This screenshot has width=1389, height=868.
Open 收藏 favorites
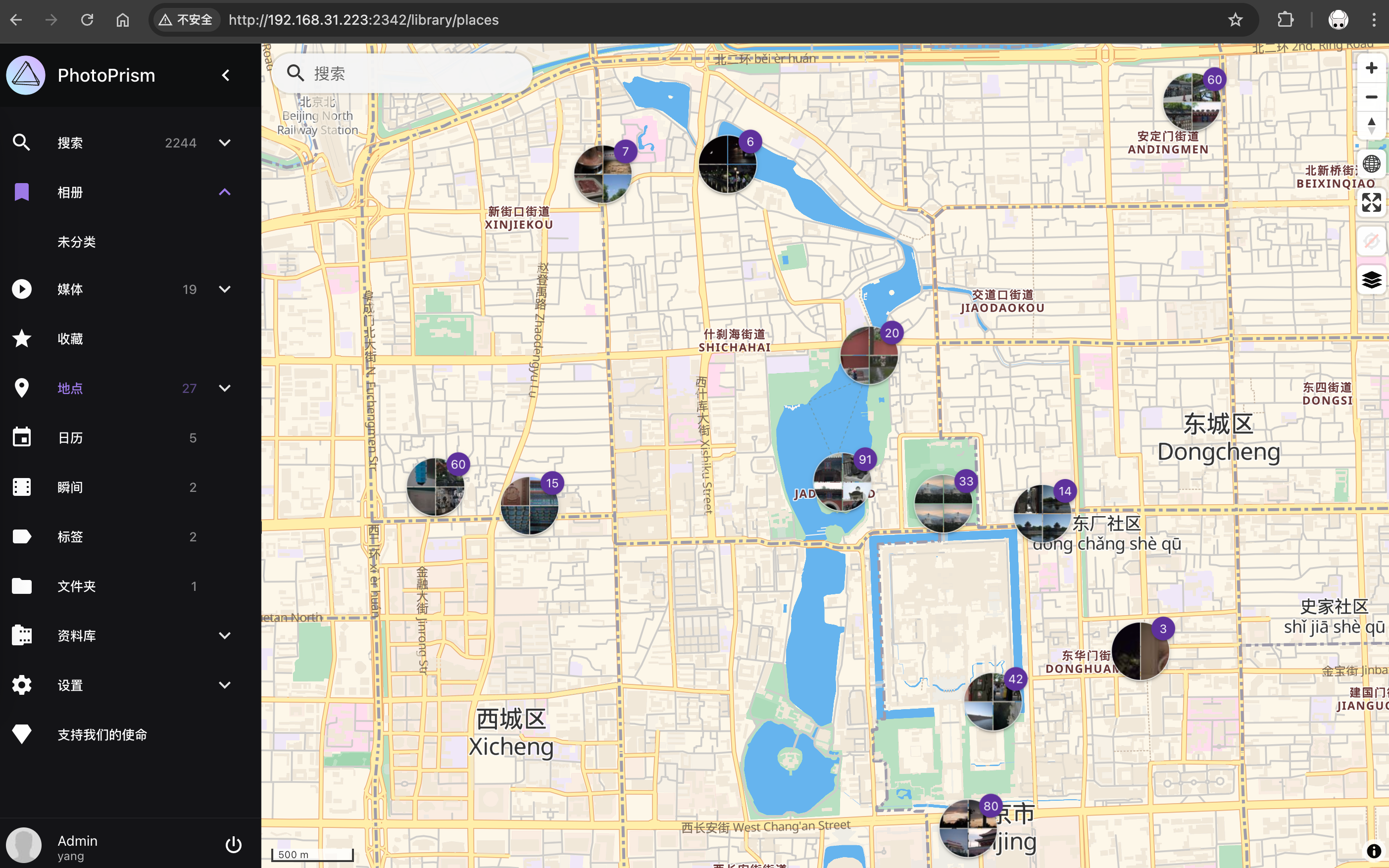(70, 338)
